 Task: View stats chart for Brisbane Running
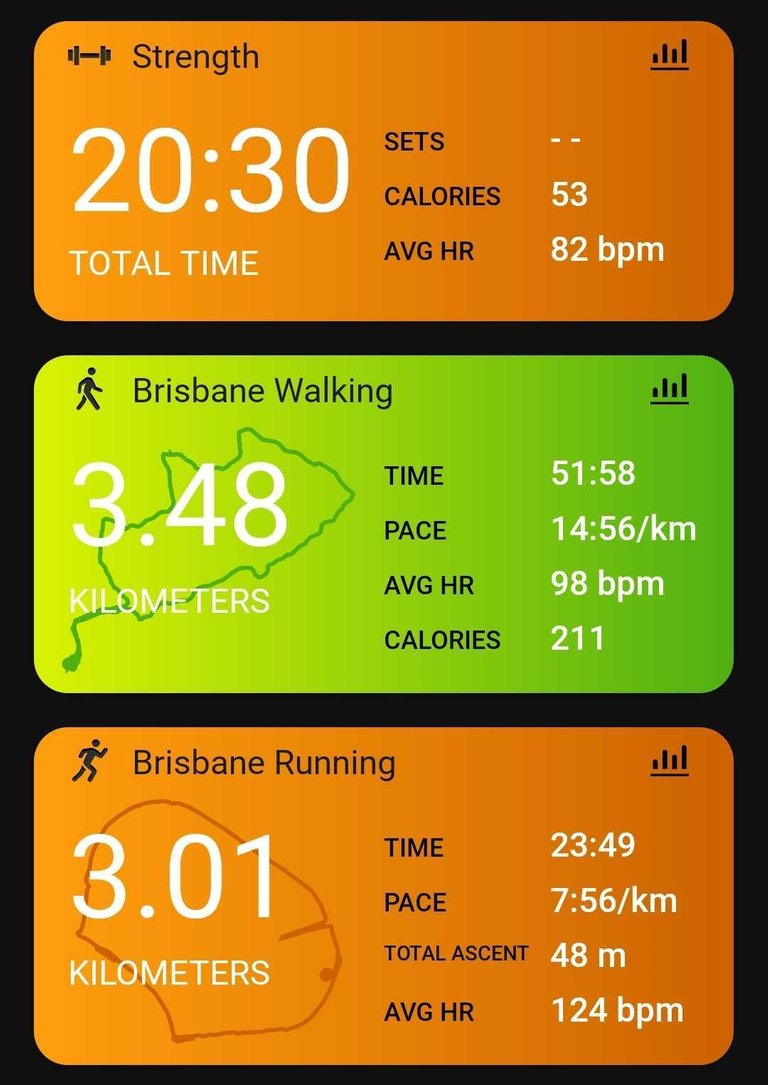coord(669,760)
